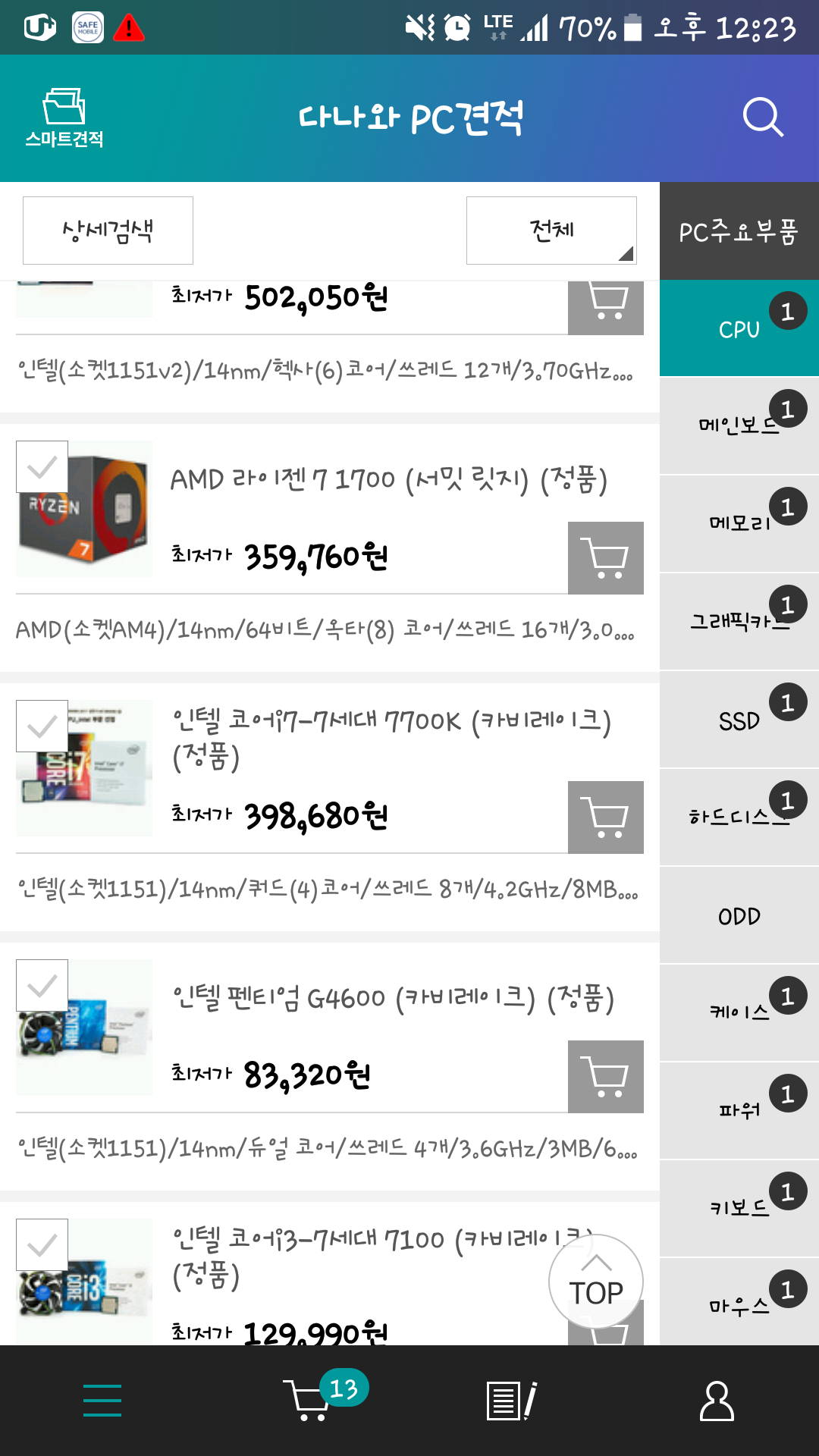Add 인텔 펜티엄 G4600 to cart
Image resolution: width=819 pixels, height=1456 pixels.
coord(605,1076)
